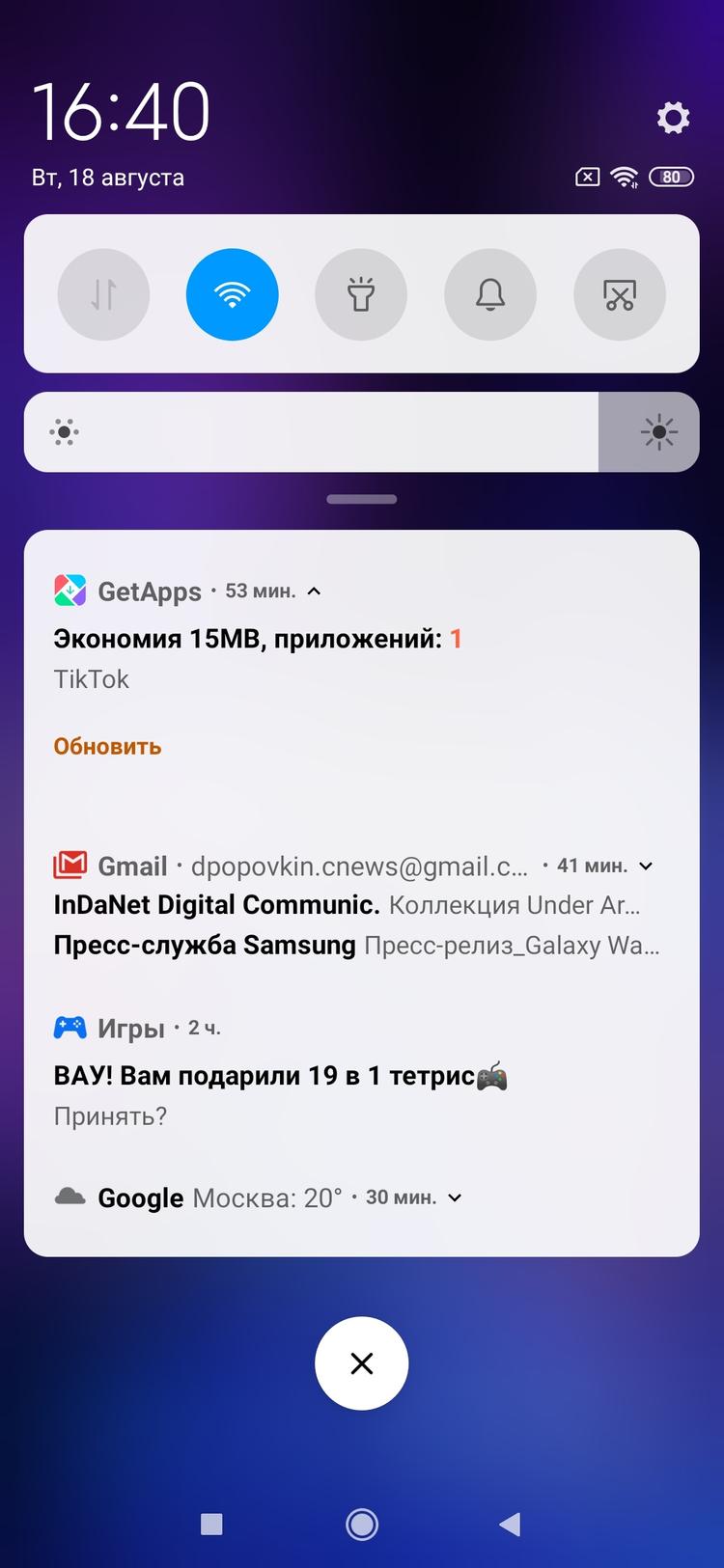Turn off the Wi-Fi quick tile
The image size is (724, 1568).
point(233,294)
